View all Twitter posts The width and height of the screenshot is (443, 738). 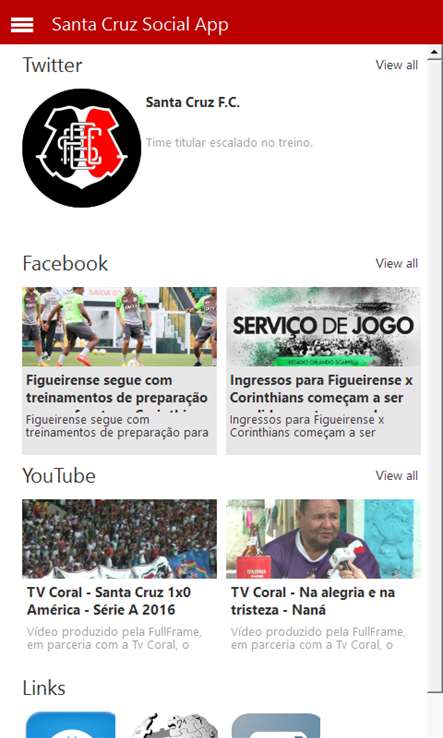[396, 65]
